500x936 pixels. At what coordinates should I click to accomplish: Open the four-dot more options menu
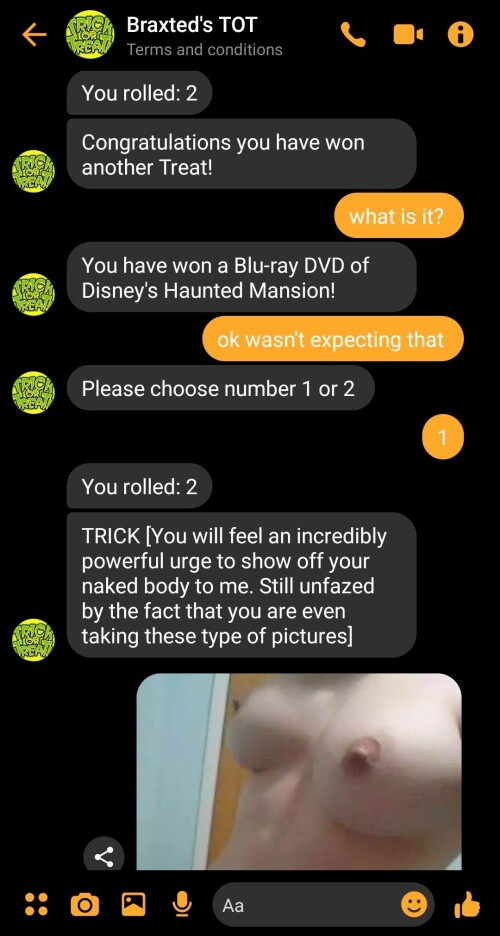[x=36, y=904]
